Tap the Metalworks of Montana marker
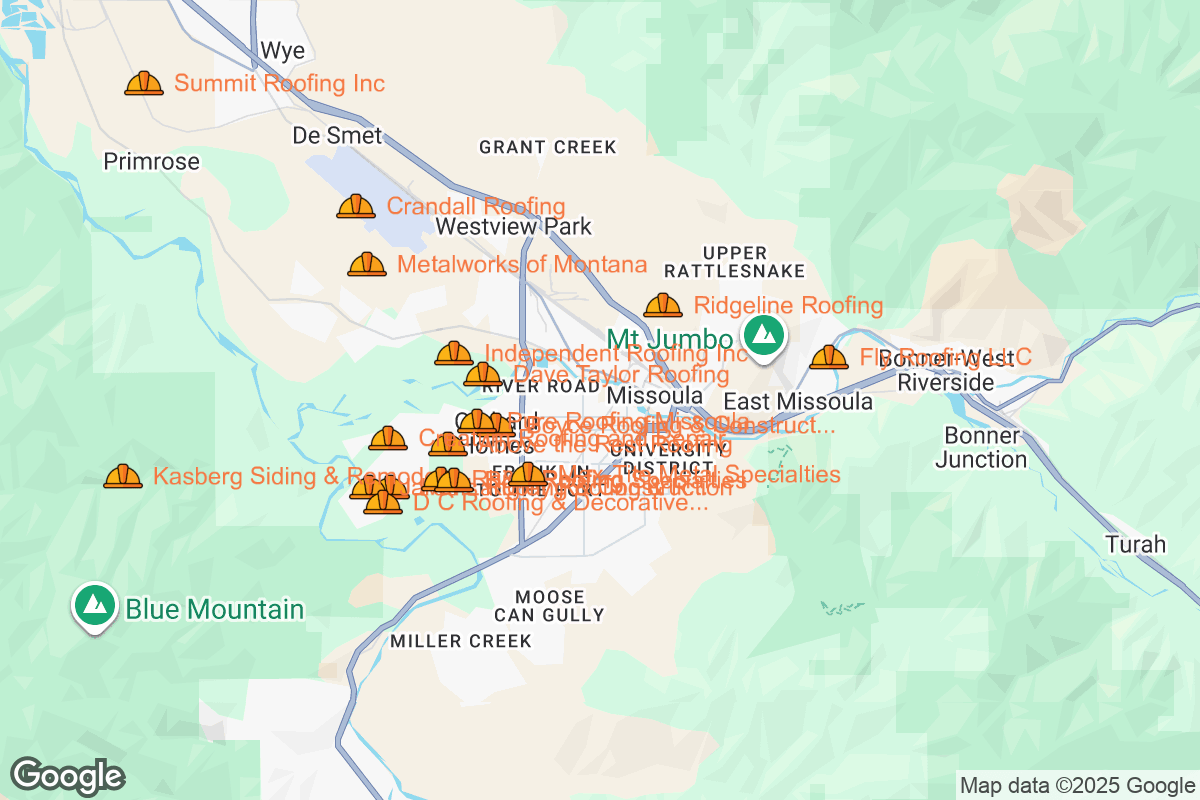 [x=367, y=265]
